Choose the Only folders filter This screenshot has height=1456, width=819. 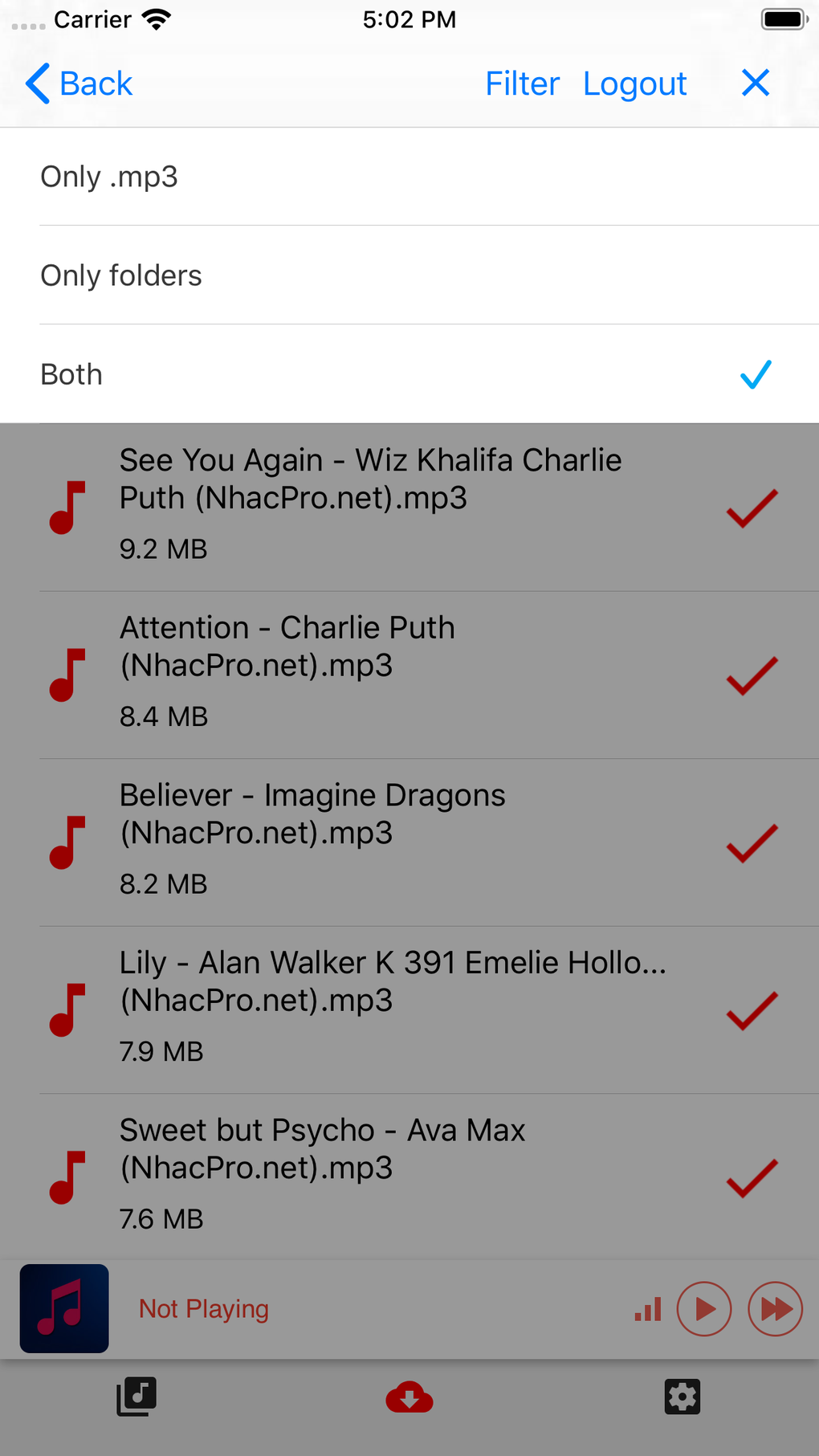click(409, 275)
